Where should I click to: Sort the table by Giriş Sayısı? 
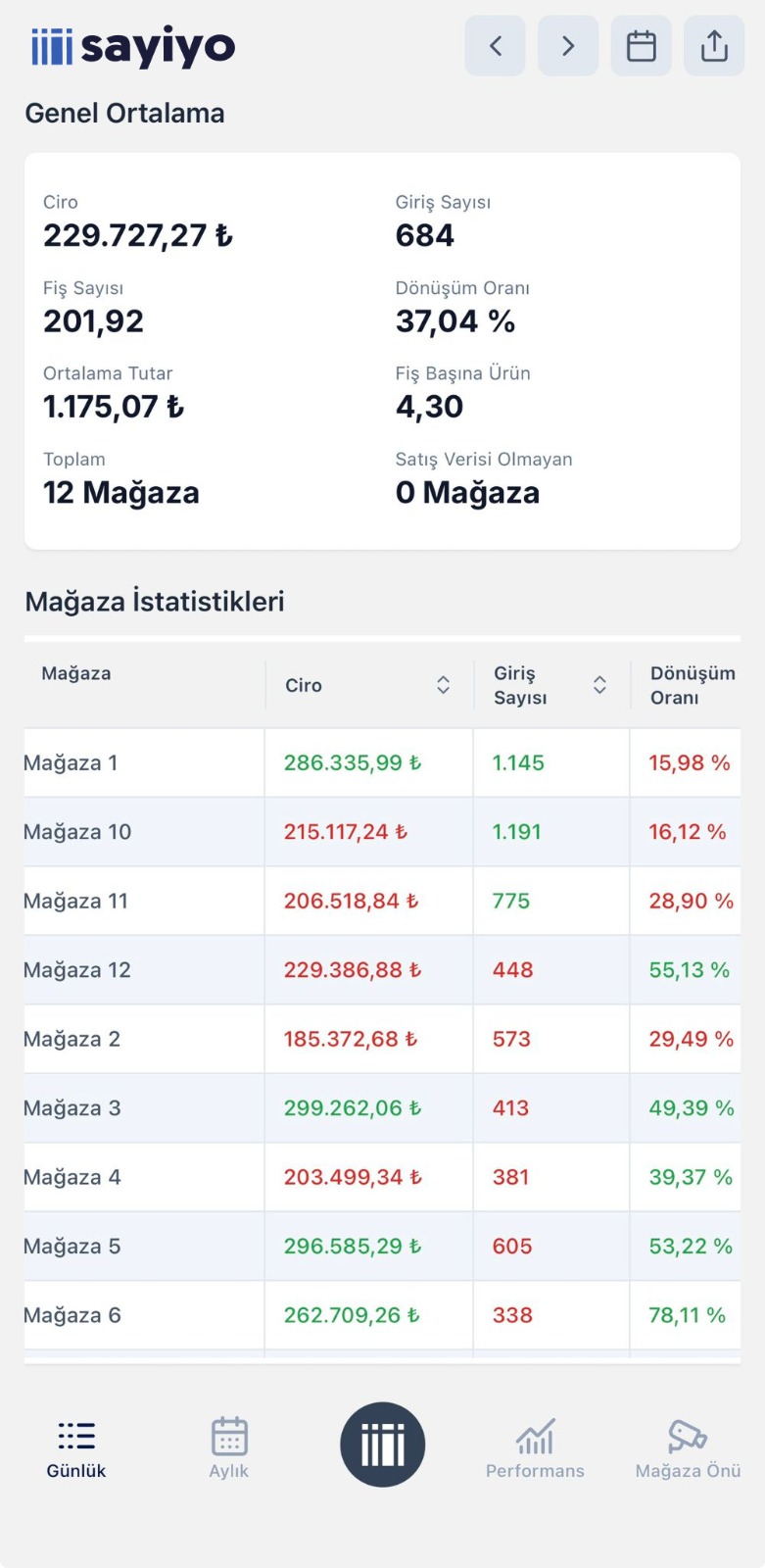pyautogui.click(x=598, y=685)
